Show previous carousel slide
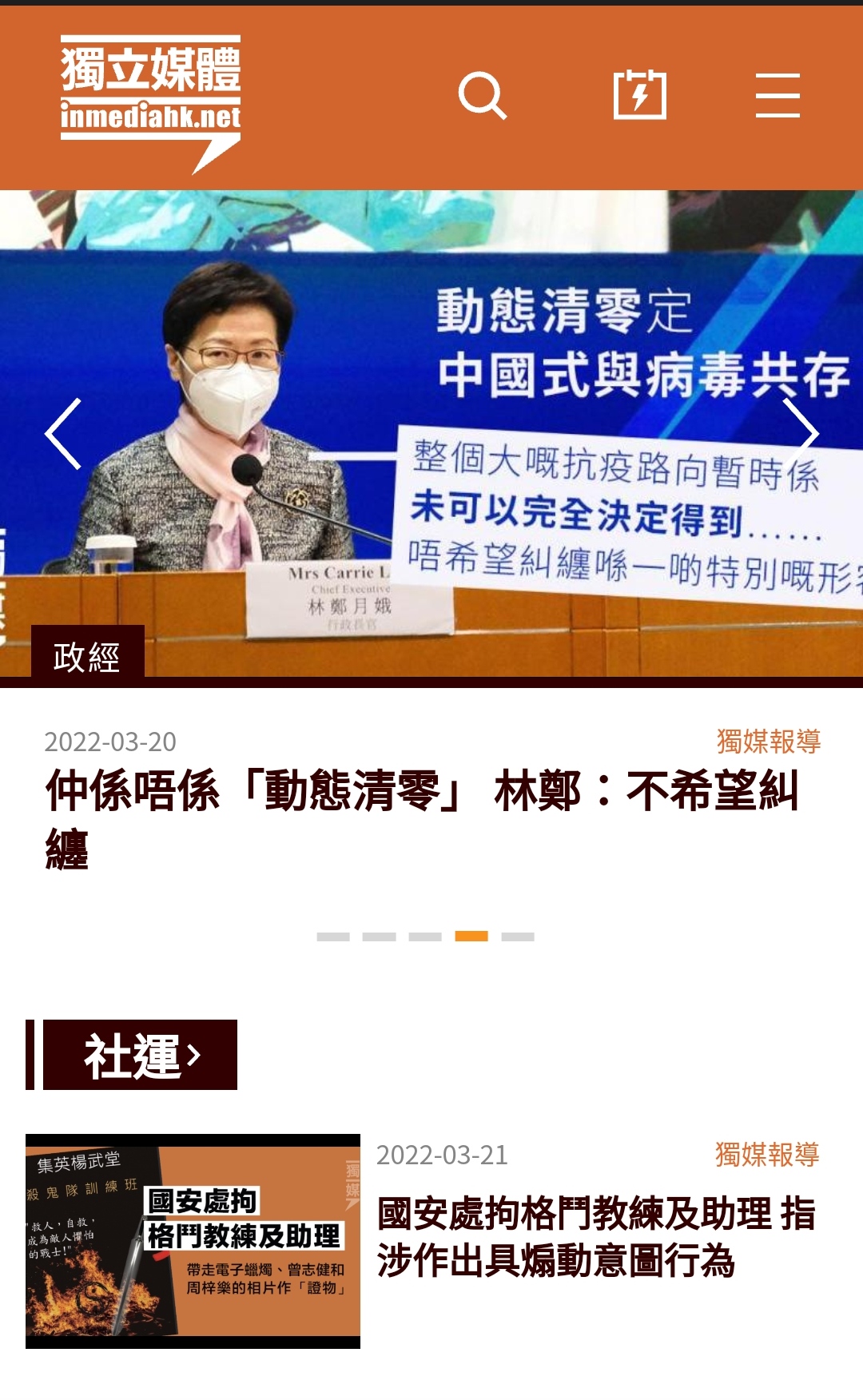The width and height of the screenshot is (863, 1400). coord(63,433)
